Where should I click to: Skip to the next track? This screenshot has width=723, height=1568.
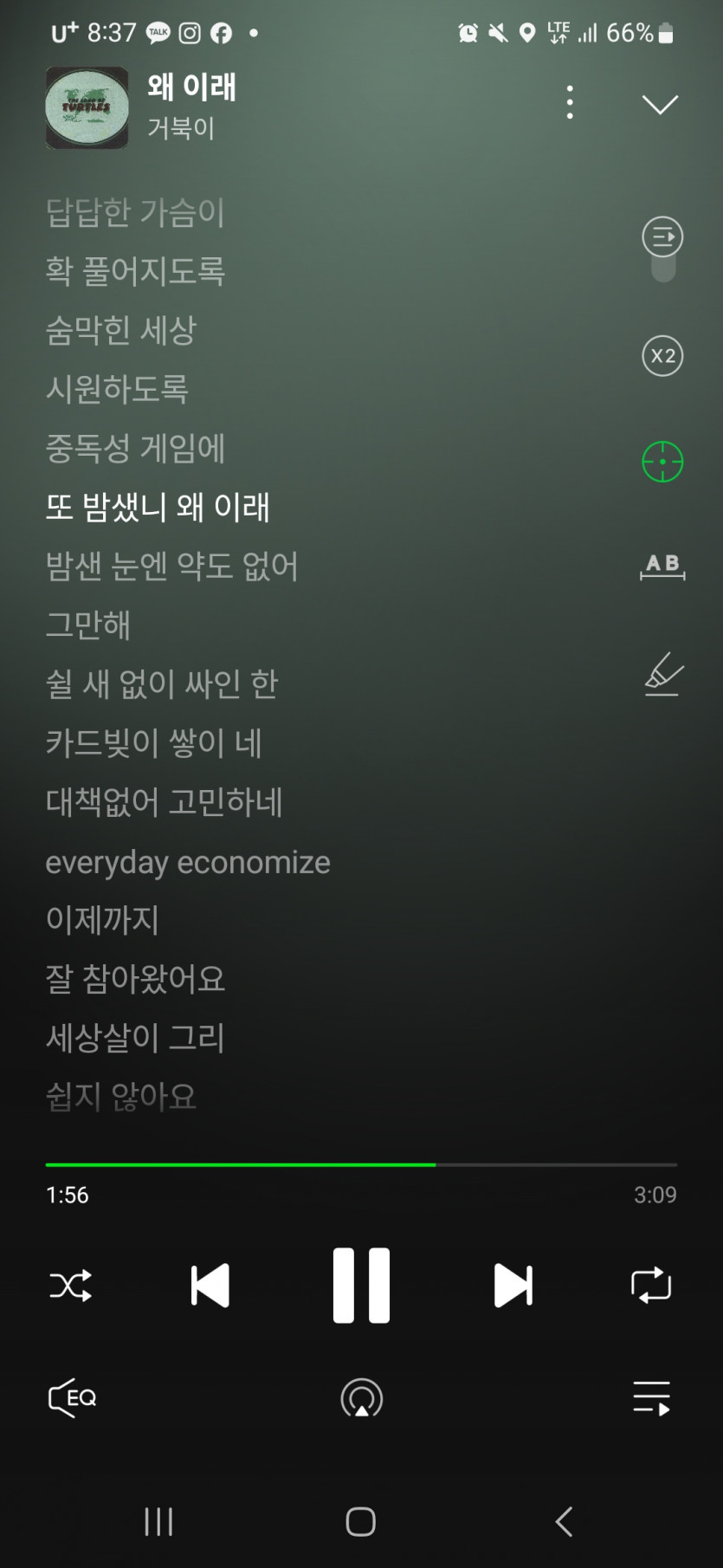(x=513, y=1286)
